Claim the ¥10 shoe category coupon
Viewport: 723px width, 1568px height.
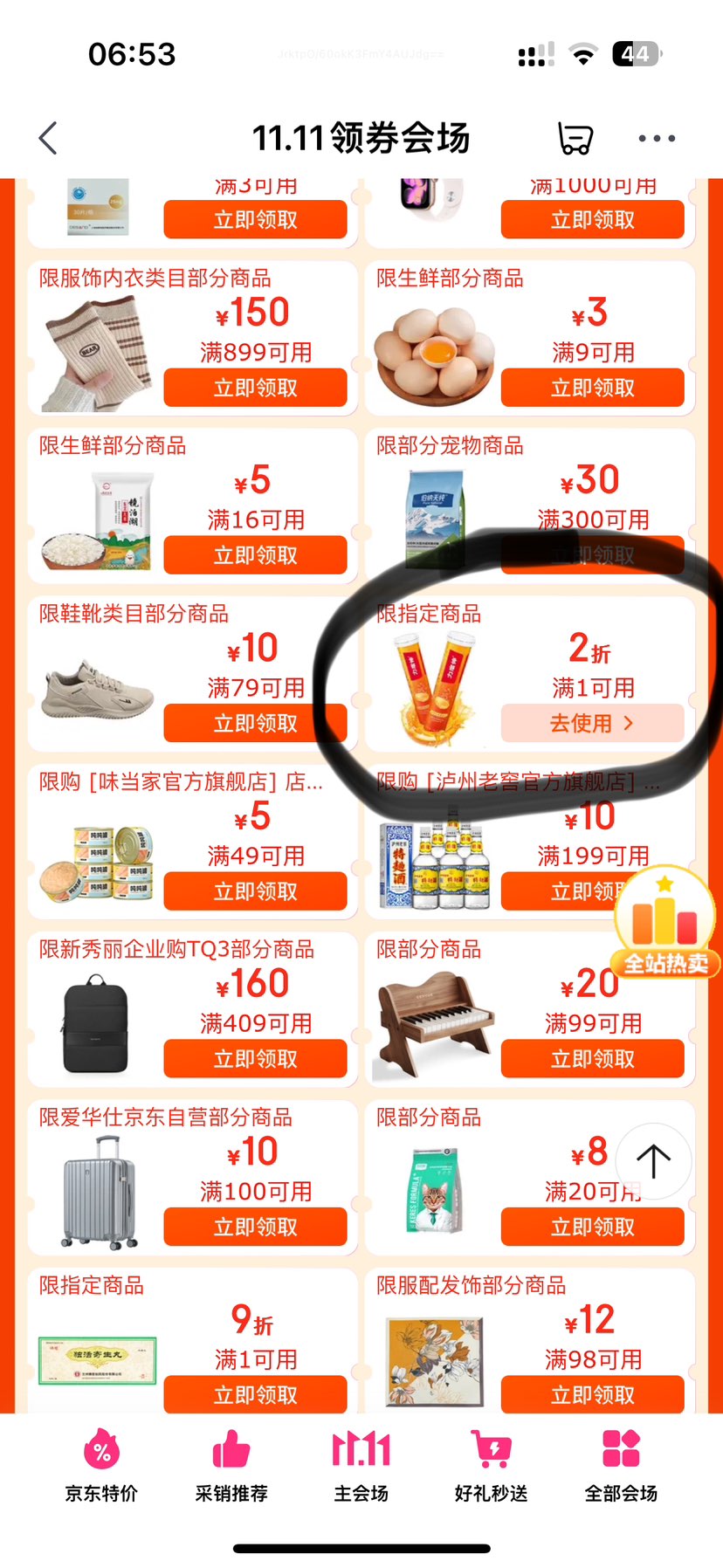coord(255,723)
